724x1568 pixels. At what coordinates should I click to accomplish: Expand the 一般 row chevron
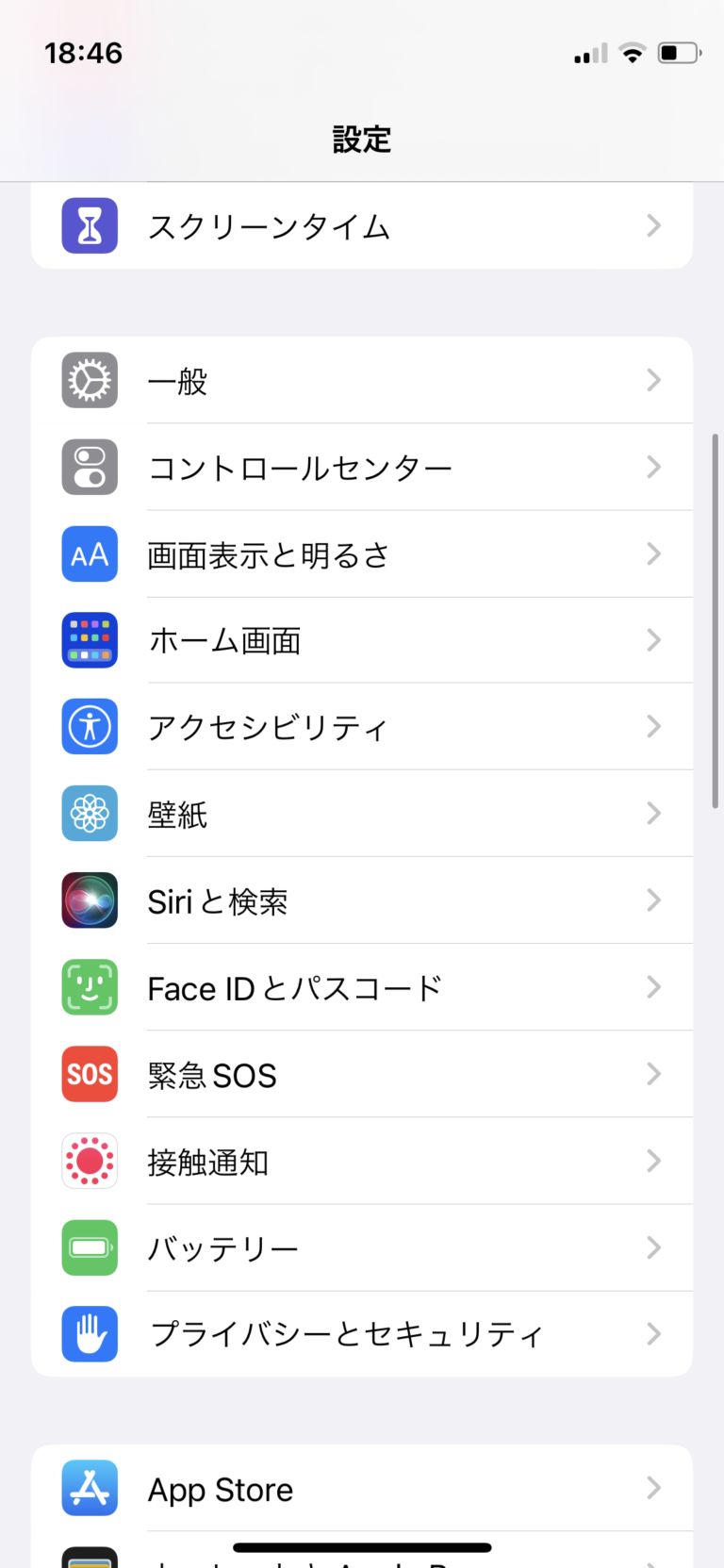point(653,380)
